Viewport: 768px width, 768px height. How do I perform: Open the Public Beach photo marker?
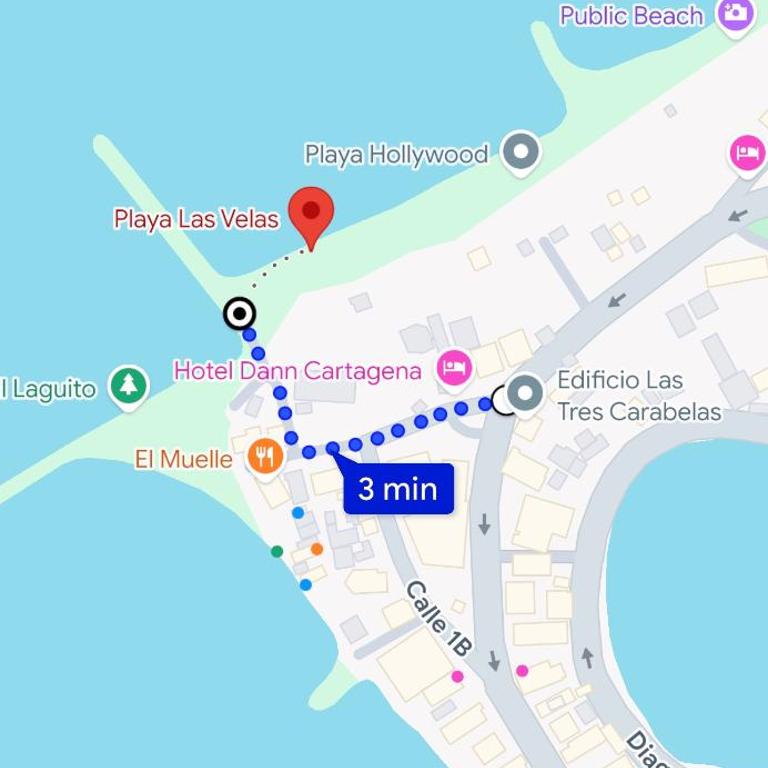736,15
